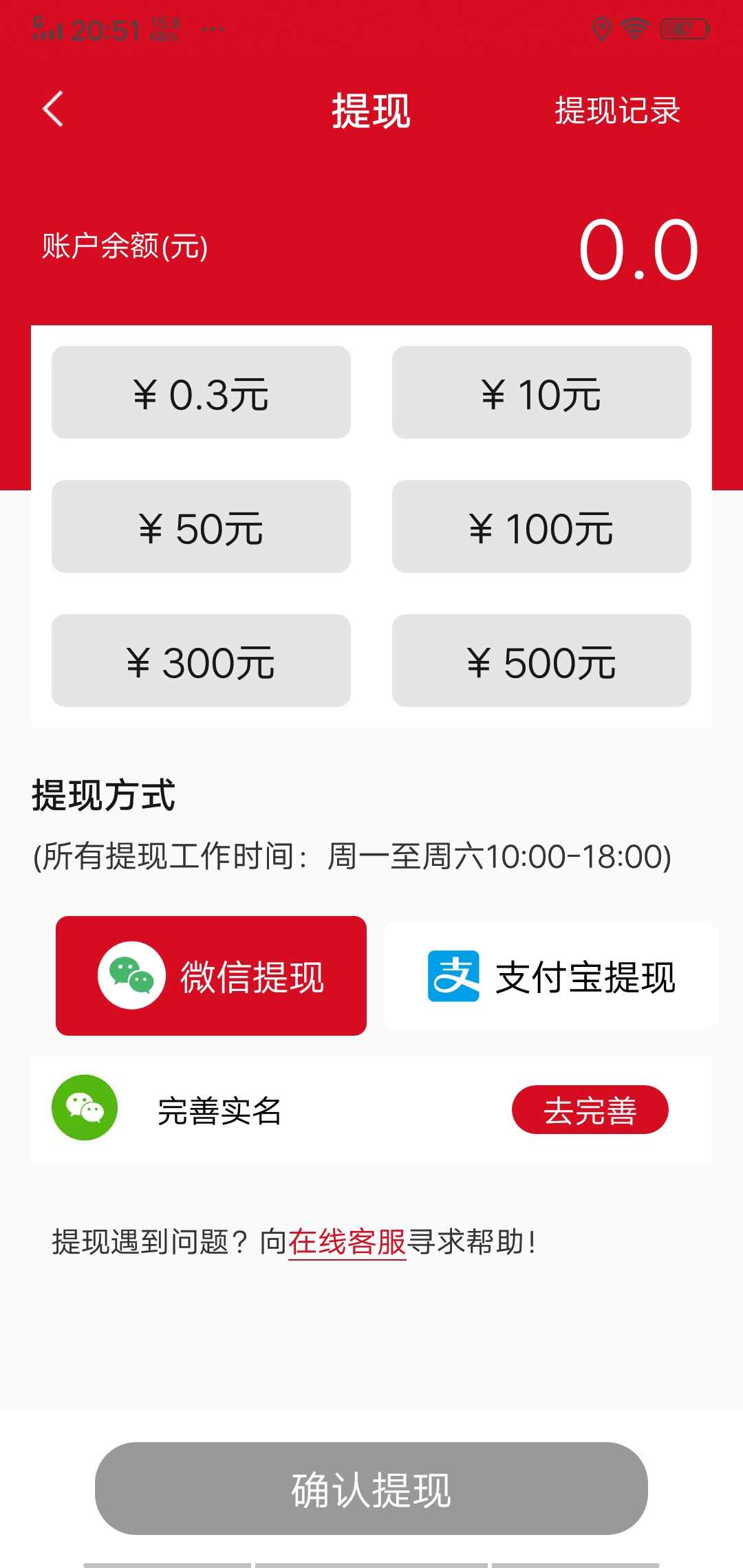Select the ¥100元 withdrawal amount
743x1568 pixels.
pyautogui.click(x=541, y=527)
